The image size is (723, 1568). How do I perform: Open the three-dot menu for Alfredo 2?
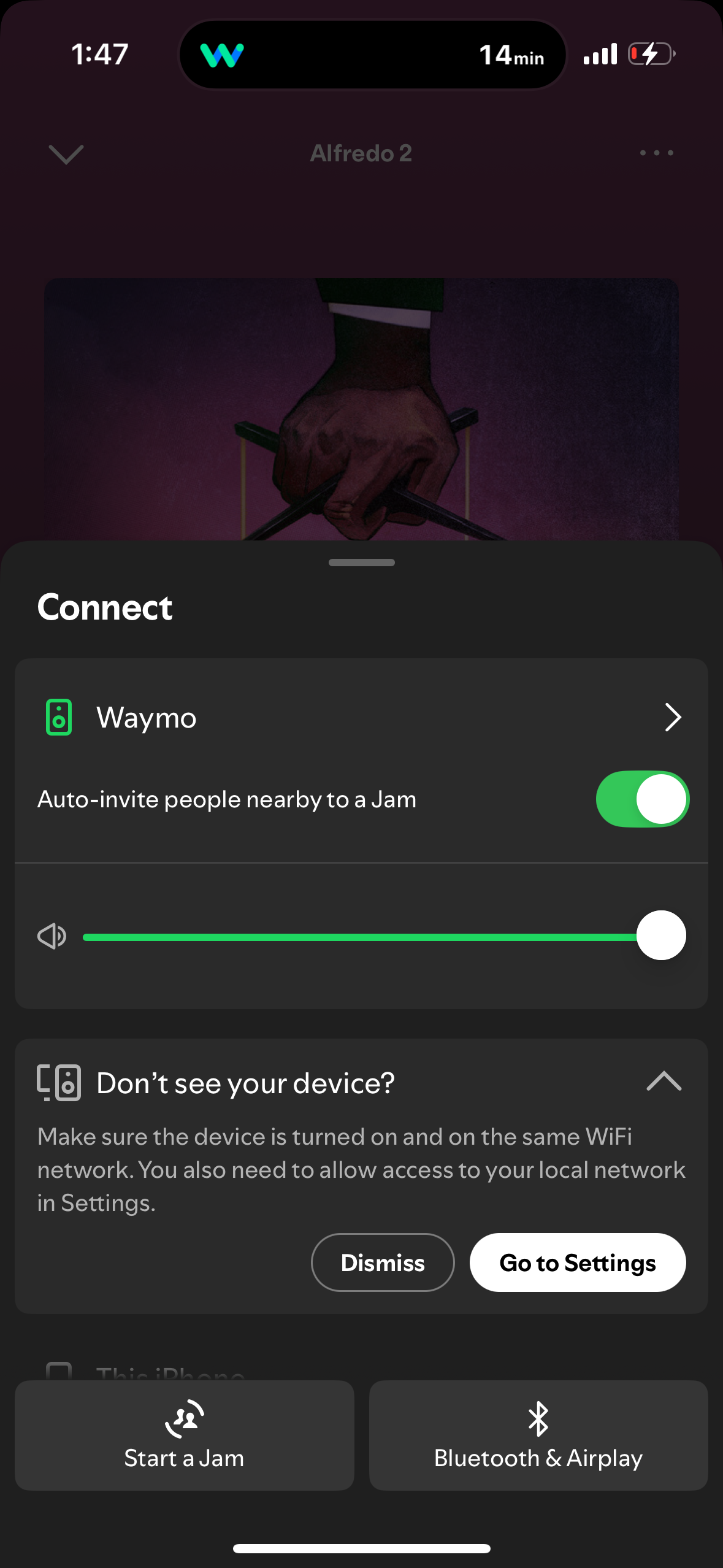(x=656, y=153)
